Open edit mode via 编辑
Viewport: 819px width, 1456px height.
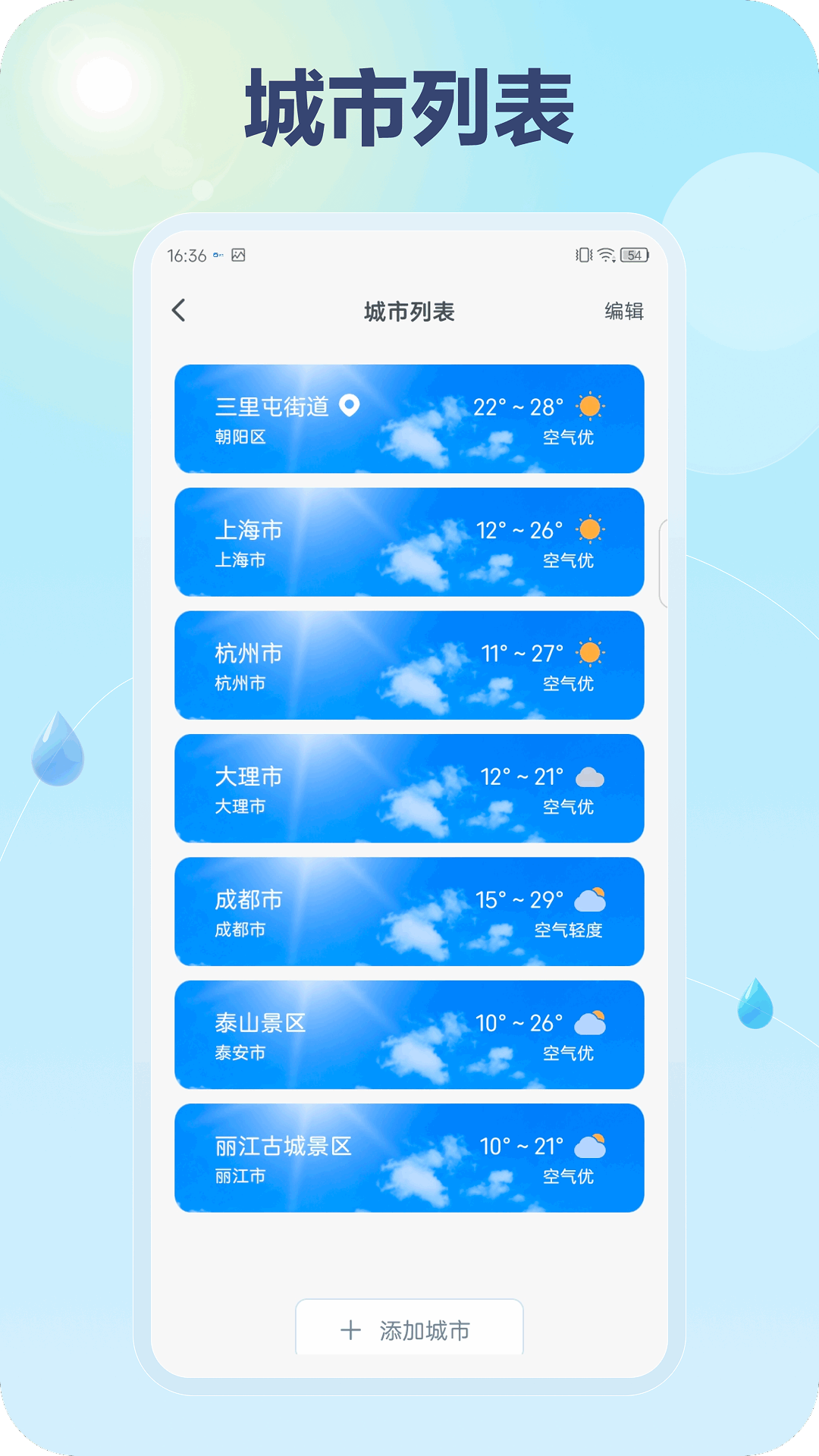coord(624,311)
